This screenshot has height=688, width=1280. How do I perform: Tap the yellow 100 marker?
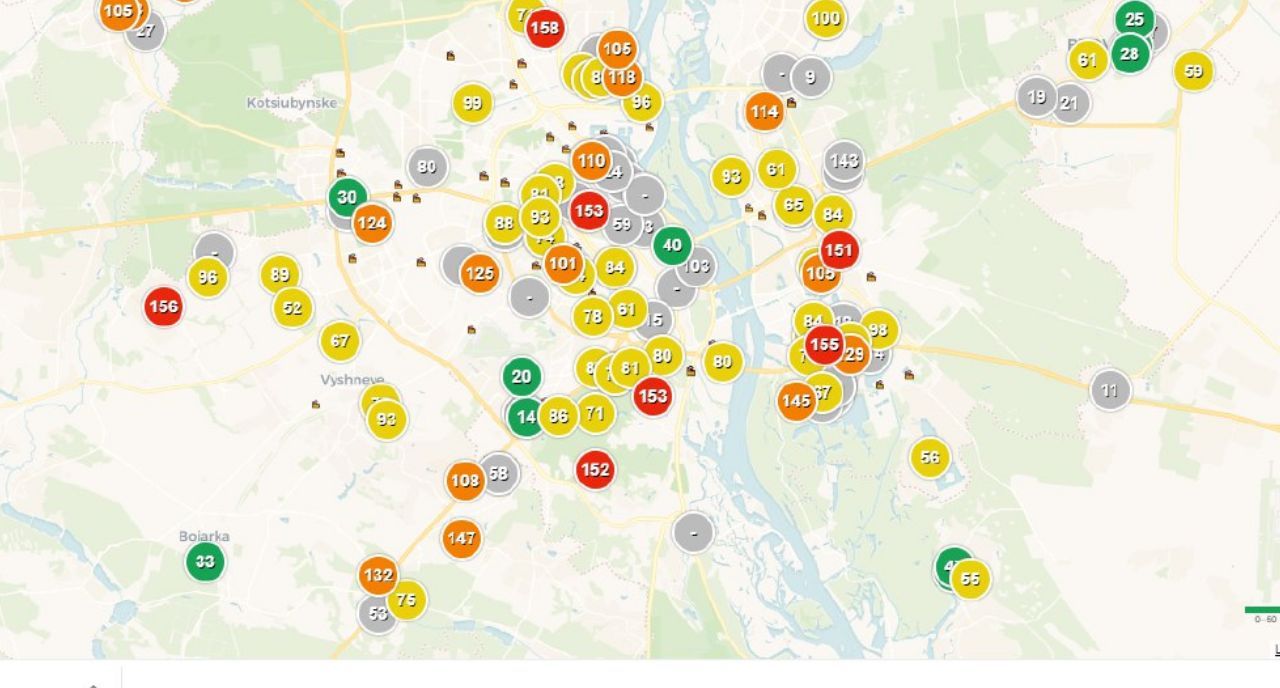click(825, 18)
